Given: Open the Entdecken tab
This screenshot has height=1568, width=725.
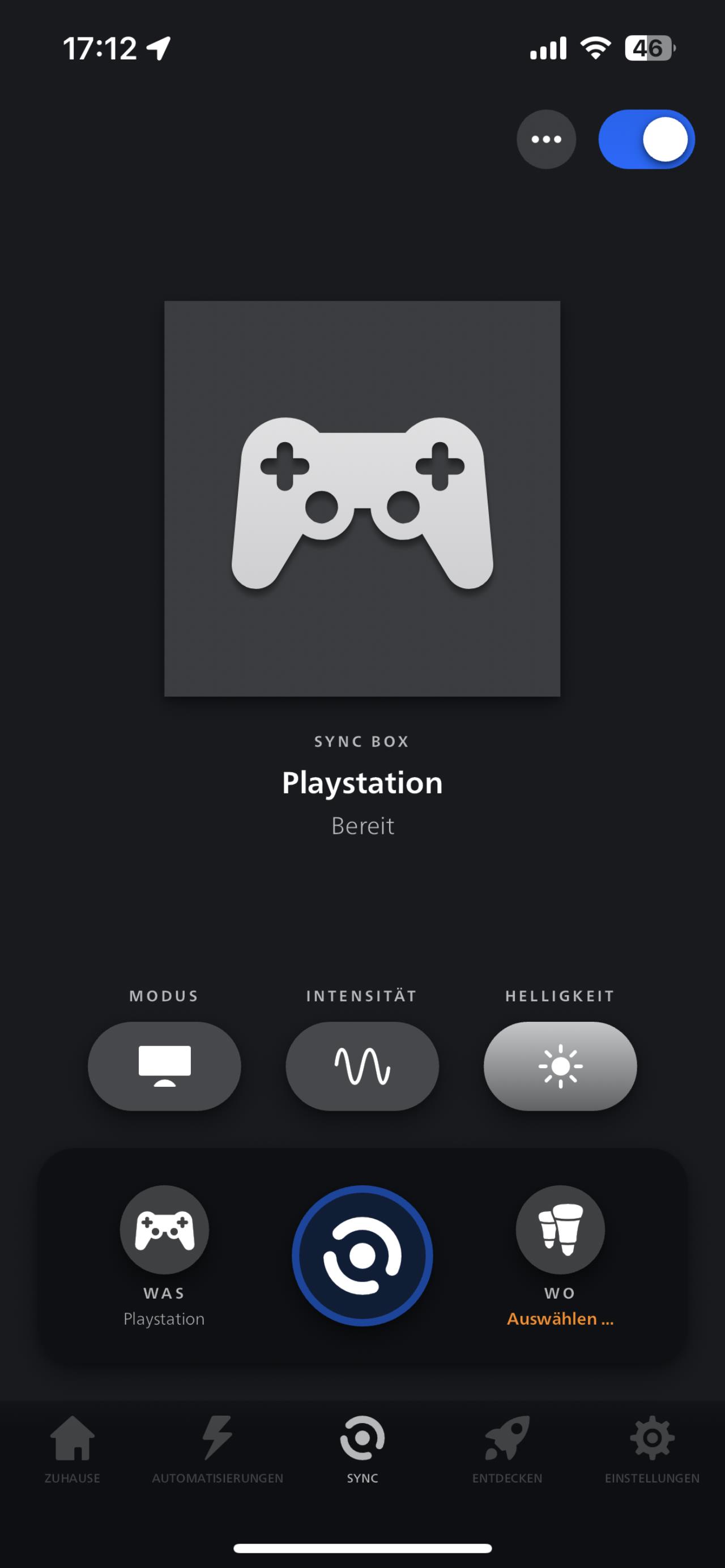Looking at the screenshot, I should coord(507,1449).
